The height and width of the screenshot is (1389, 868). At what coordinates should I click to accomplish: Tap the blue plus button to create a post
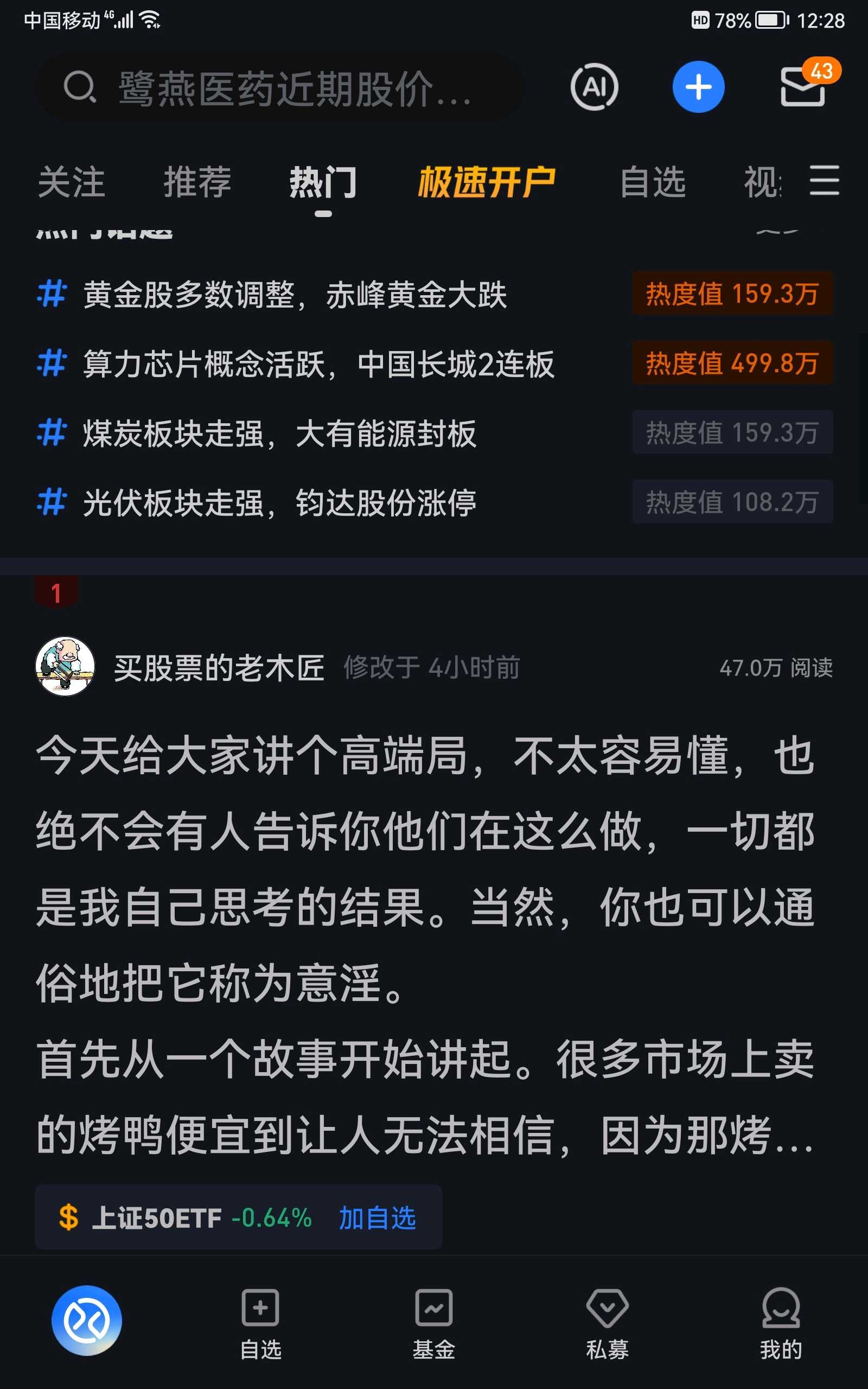coord(698,87)
